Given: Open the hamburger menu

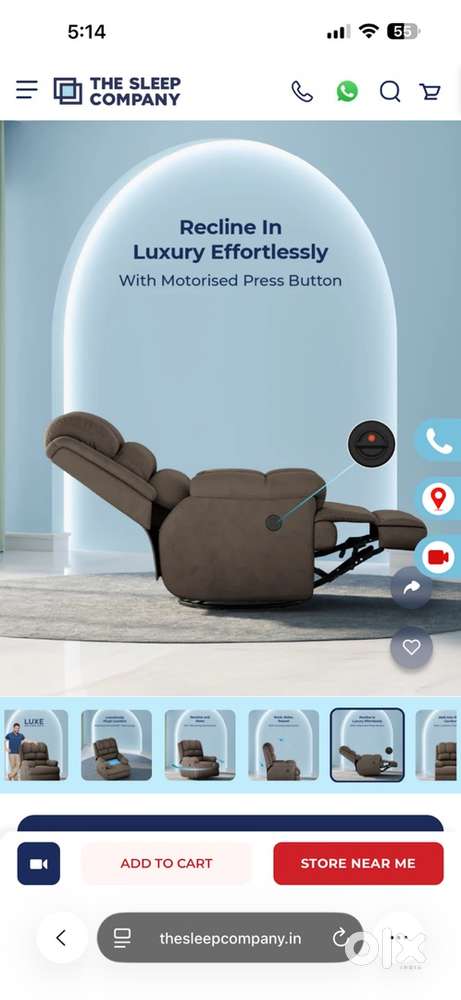Looking at the screenshot, I should tap(27, 90).
